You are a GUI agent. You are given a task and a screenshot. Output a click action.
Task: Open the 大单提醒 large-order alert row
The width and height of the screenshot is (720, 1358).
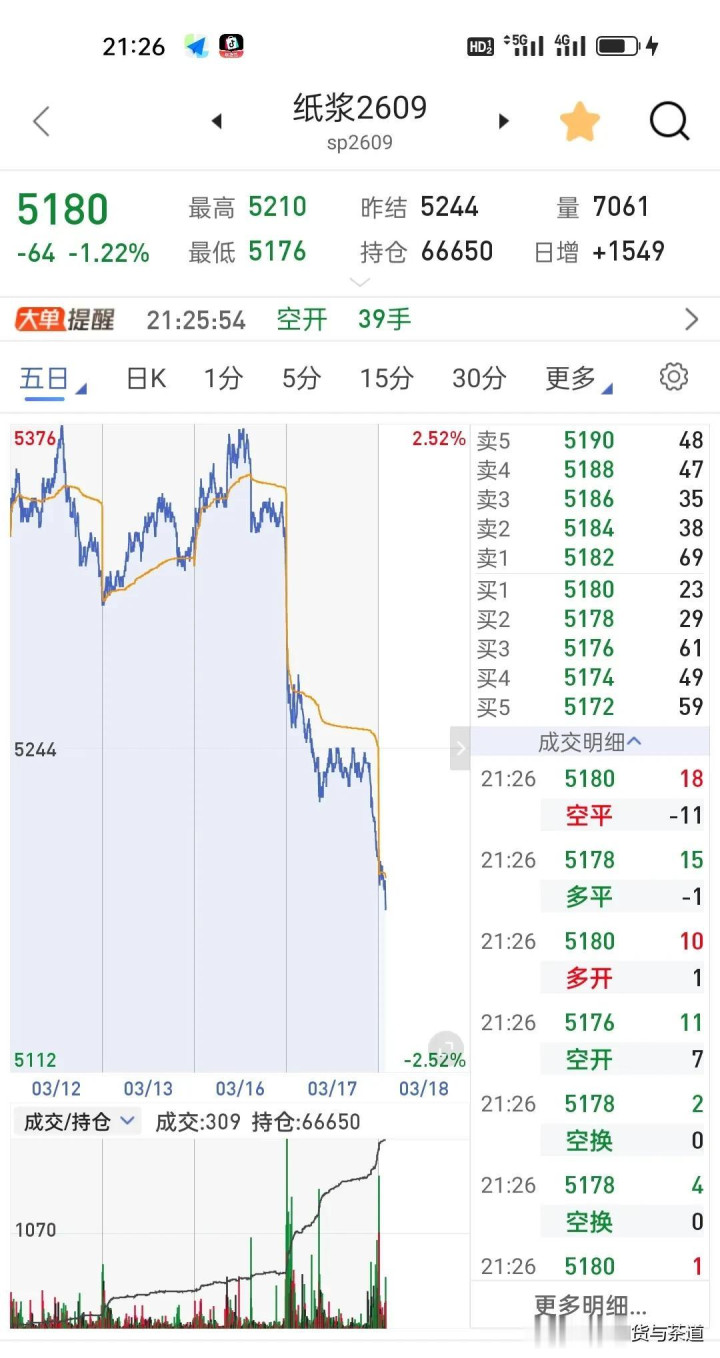pyautogui.click(x=360, y=320)
